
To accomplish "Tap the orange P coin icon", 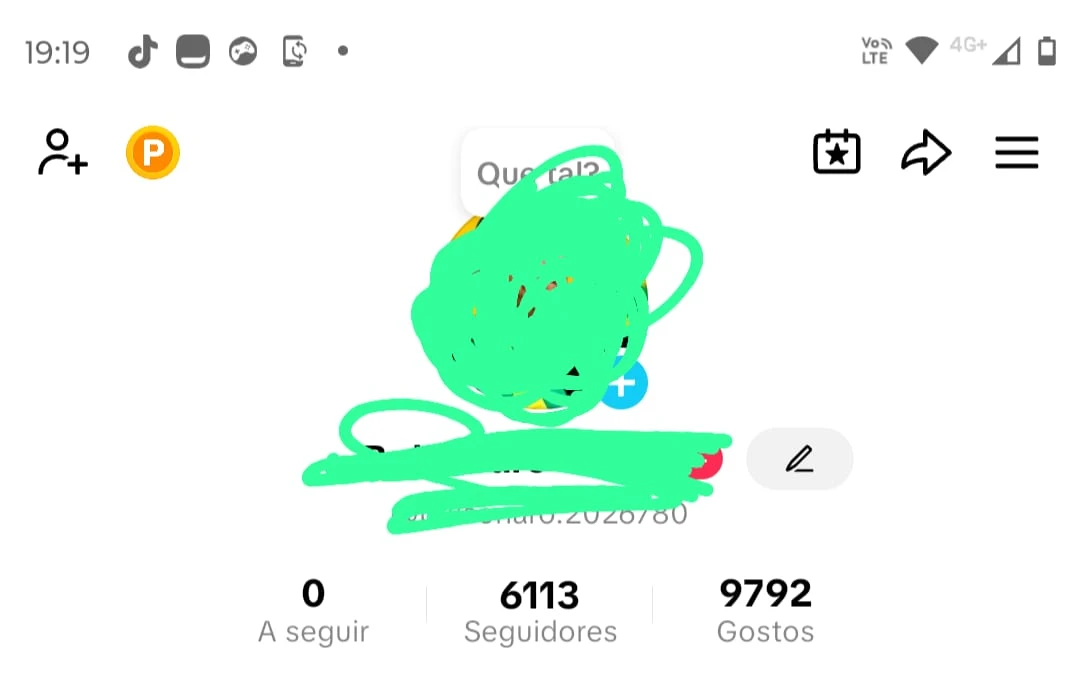I will (x=152, y=153).
